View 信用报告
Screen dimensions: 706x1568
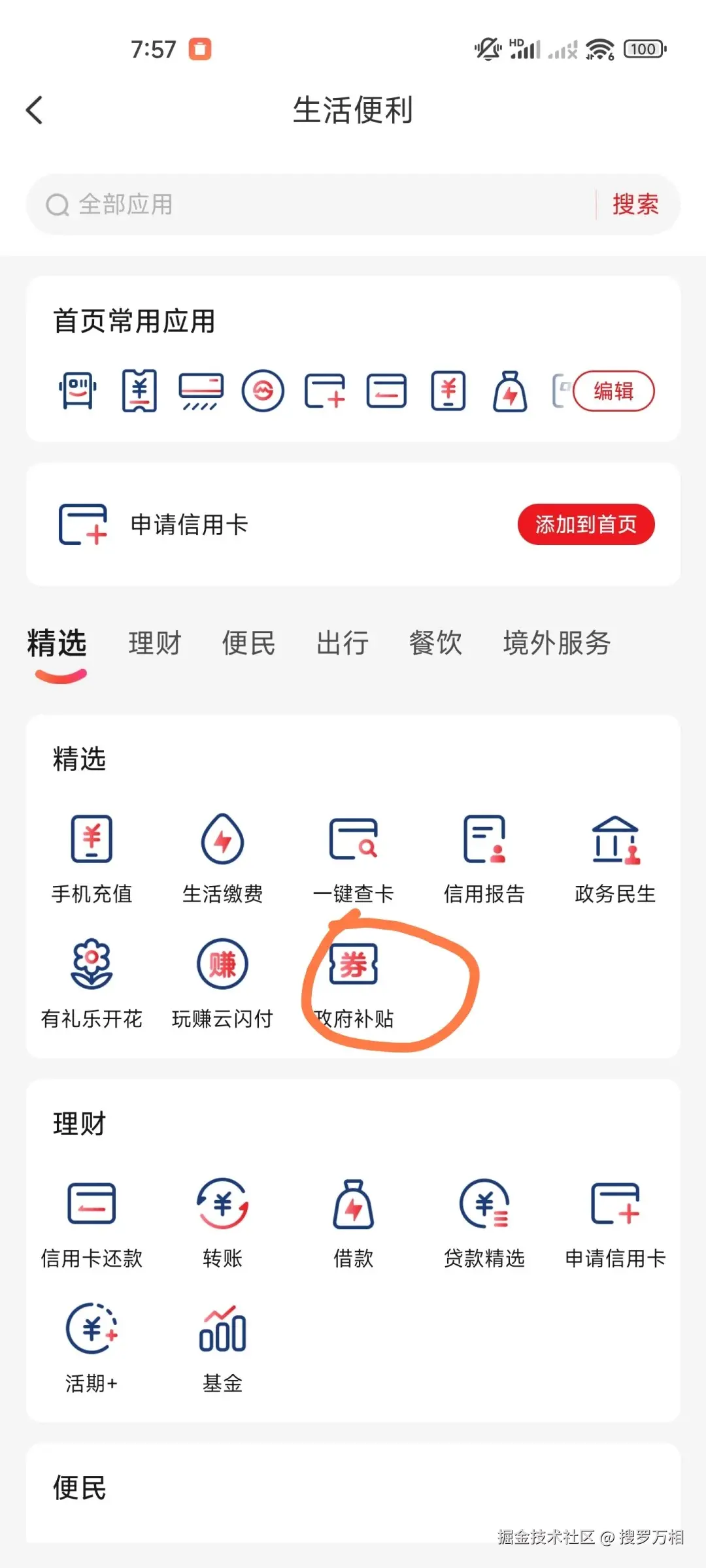pyautogui.click(x=484, y=857)
